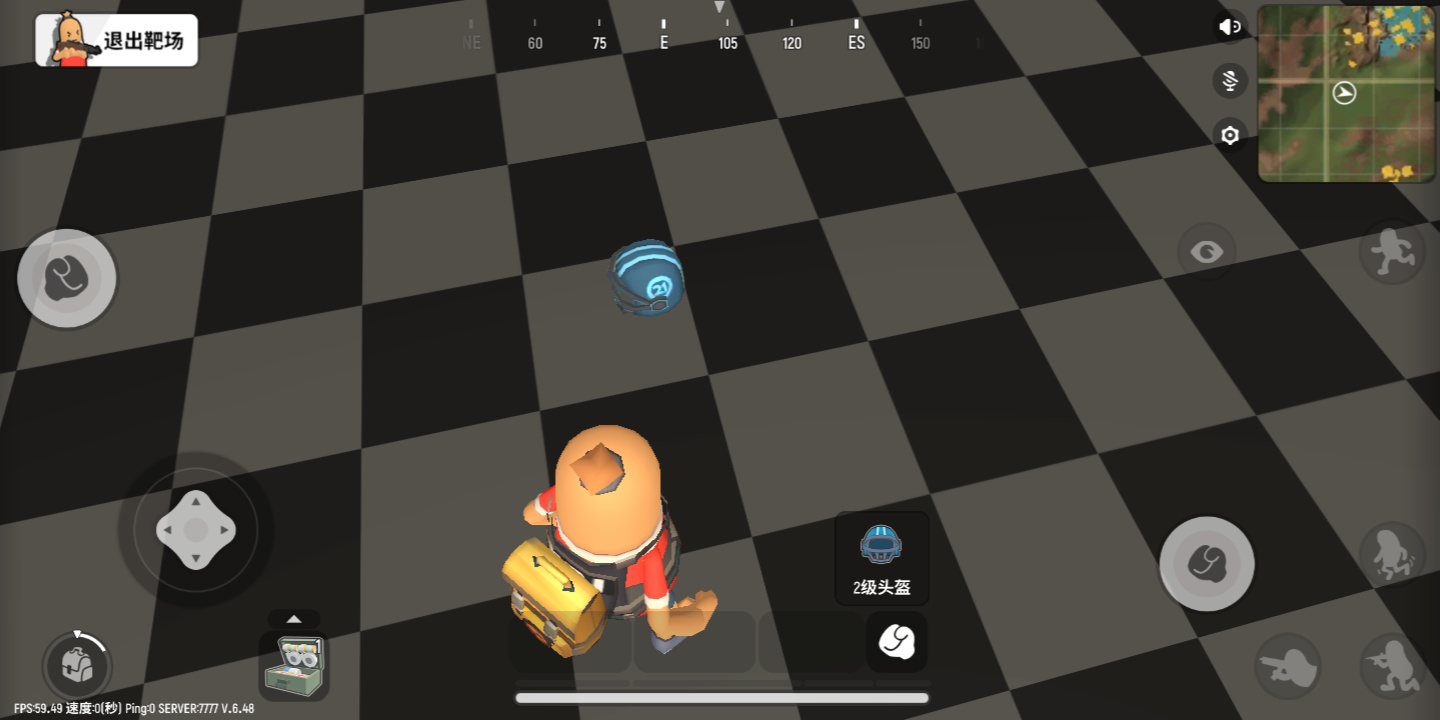Image resolution: width=1440 pixels, height=720 pixels.
Task: Tap the large punch attack button
Action: pos(1206,564)
